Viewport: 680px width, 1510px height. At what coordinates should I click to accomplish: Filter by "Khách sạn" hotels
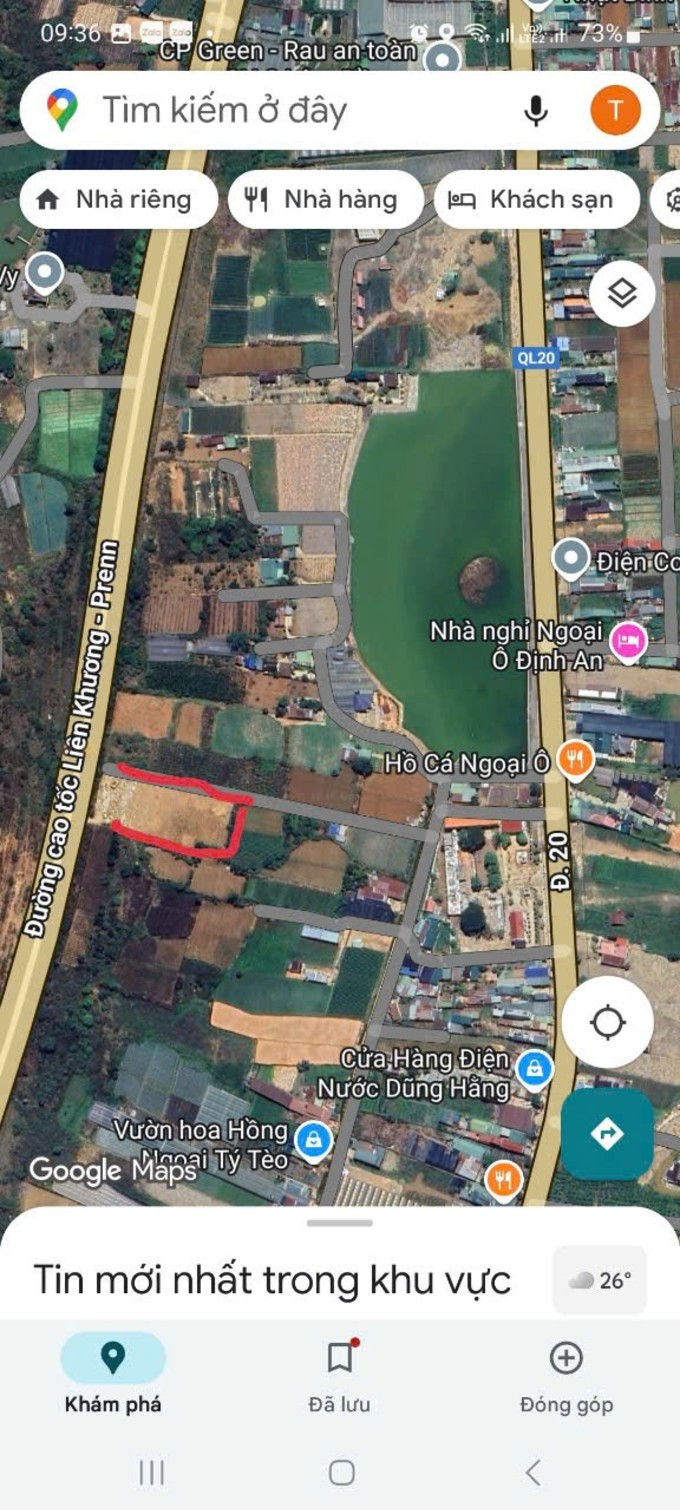536,200
